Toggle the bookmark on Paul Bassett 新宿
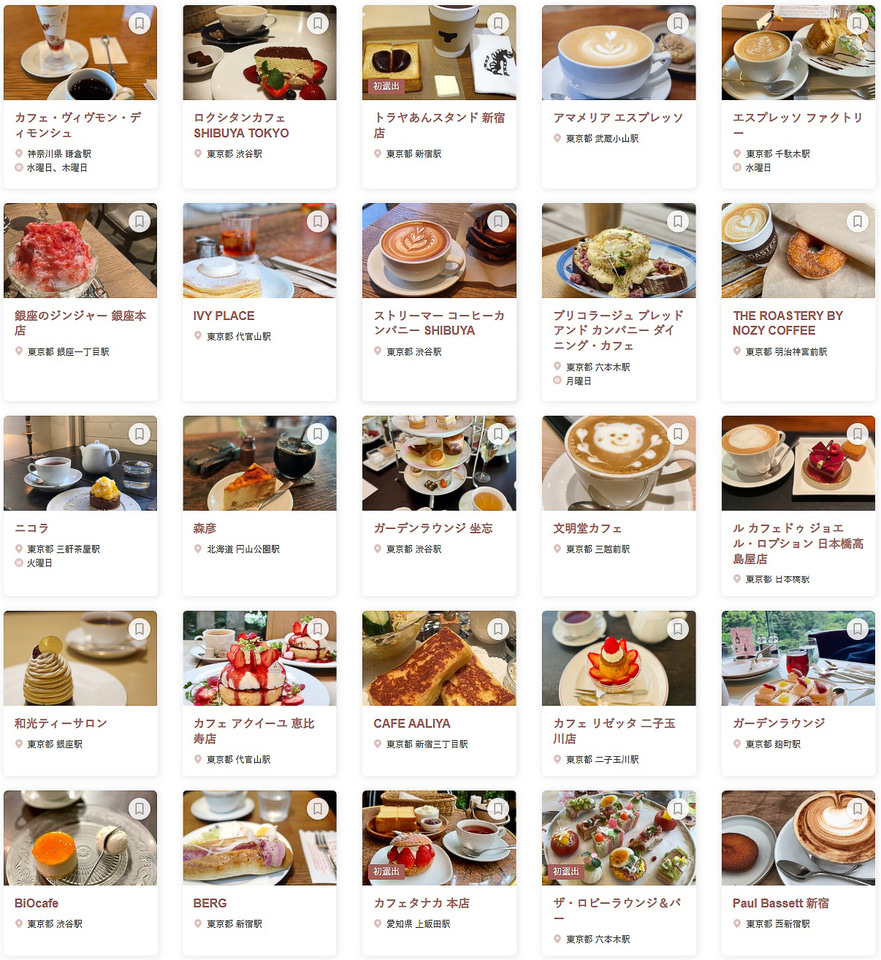This screenshot has width=881, height=960. tap(856, 808)
